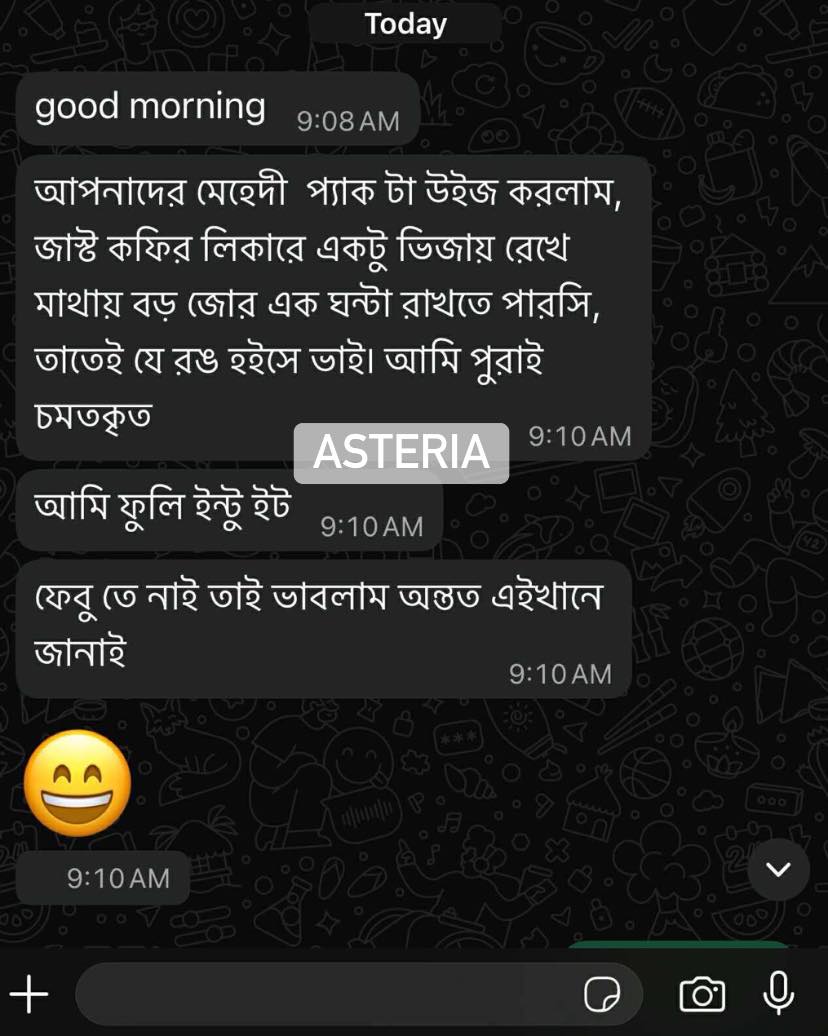This screenshot has width=828, height=1036.
Task: Jump to latest messages with down chevron
Action: (778, 869)
